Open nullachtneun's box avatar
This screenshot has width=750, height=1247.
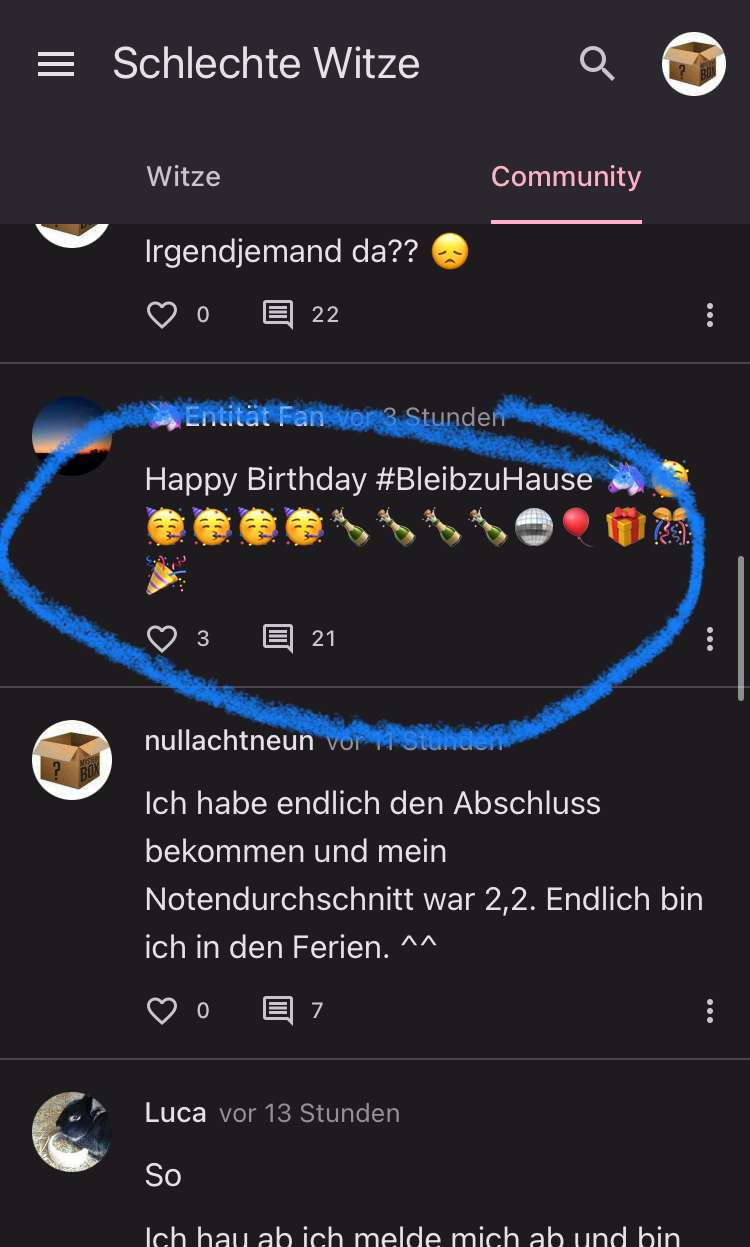click(x=71, y=760)
